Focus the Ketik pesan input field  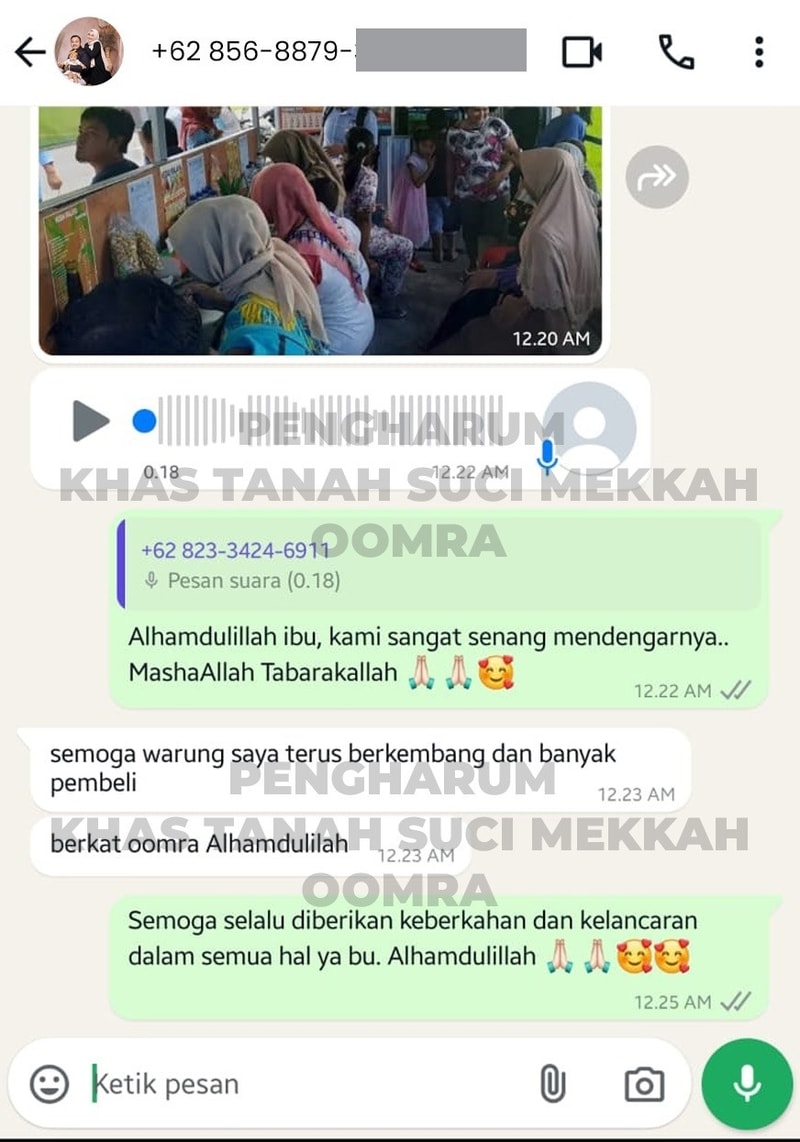[x=300, y=1084]
